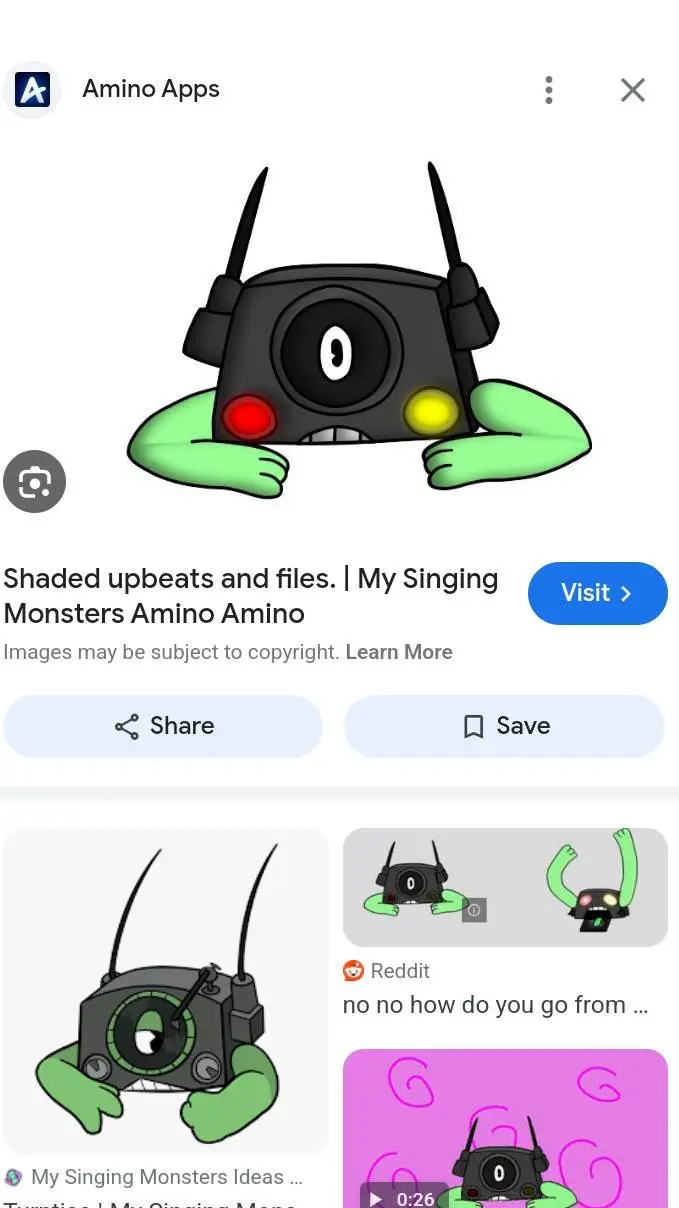Share this image
Screen dimensions: 679x1208
click(x=163, y=726)
